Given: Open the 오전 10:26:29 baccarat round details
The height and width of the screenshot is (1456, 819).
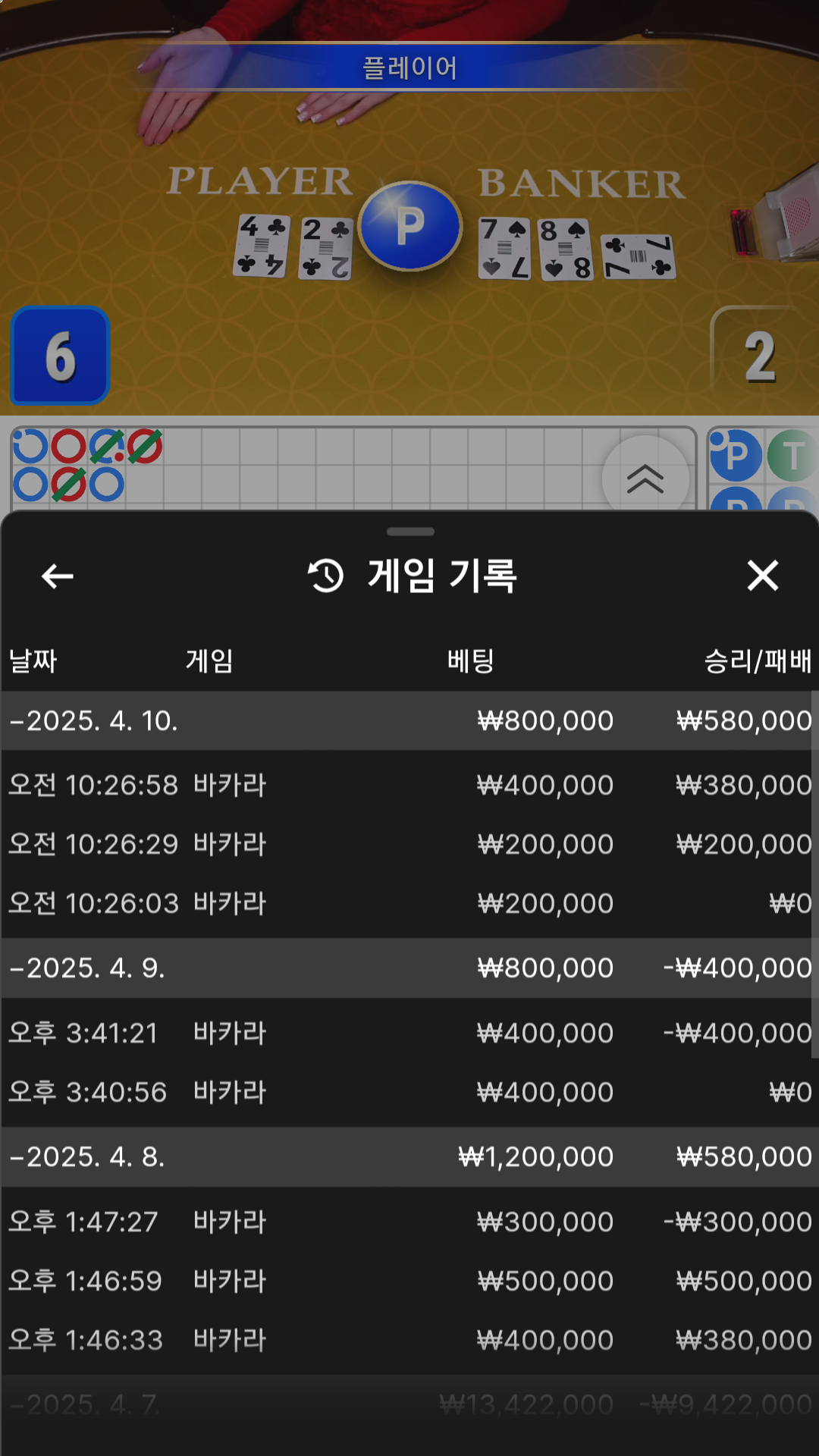Looking at the screenshot, I should tap(409, 844).
